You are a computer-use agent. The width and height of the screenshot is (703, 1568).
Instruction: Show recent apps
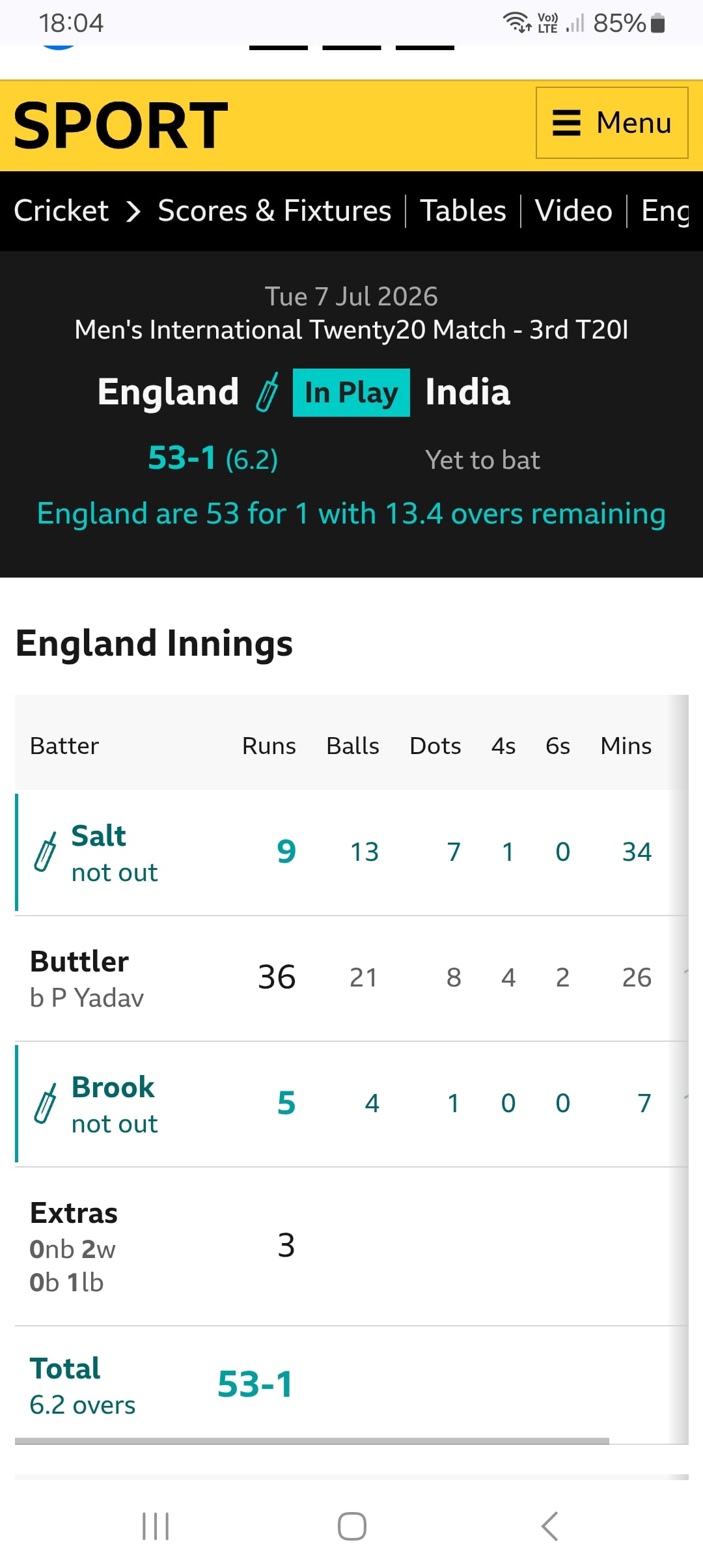[x=156, y=1526]
